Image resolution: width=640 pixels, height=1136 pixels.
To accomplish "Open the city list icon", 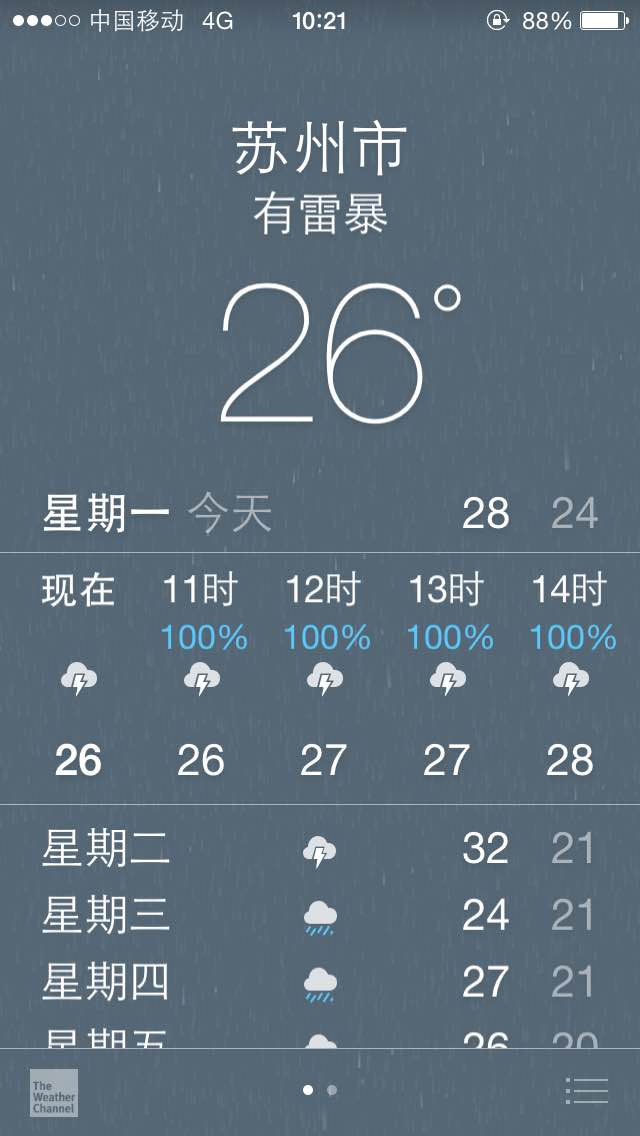I will point(586,1090).
